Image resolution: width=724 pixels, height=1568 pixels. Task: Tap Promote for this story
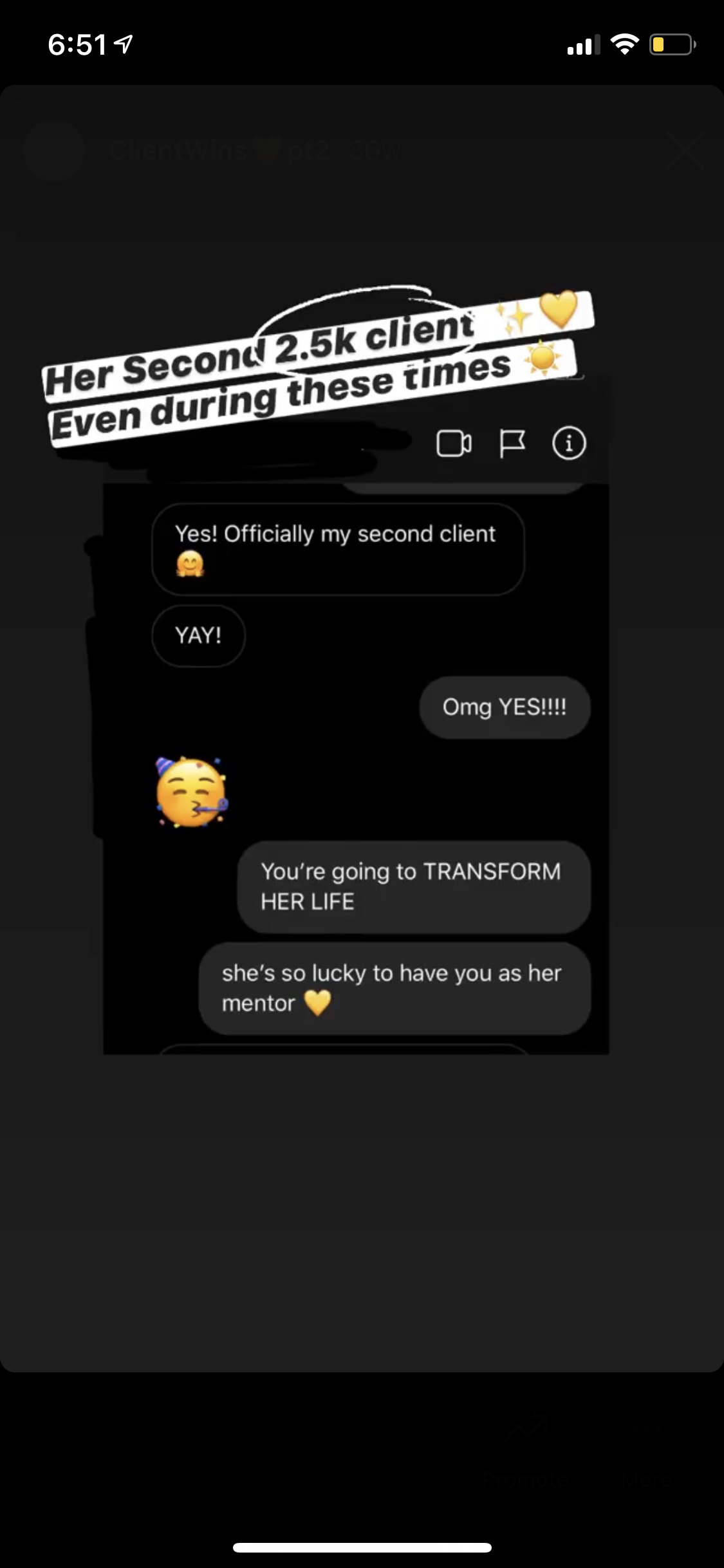pyautogui.click(x=526, y=1448)
